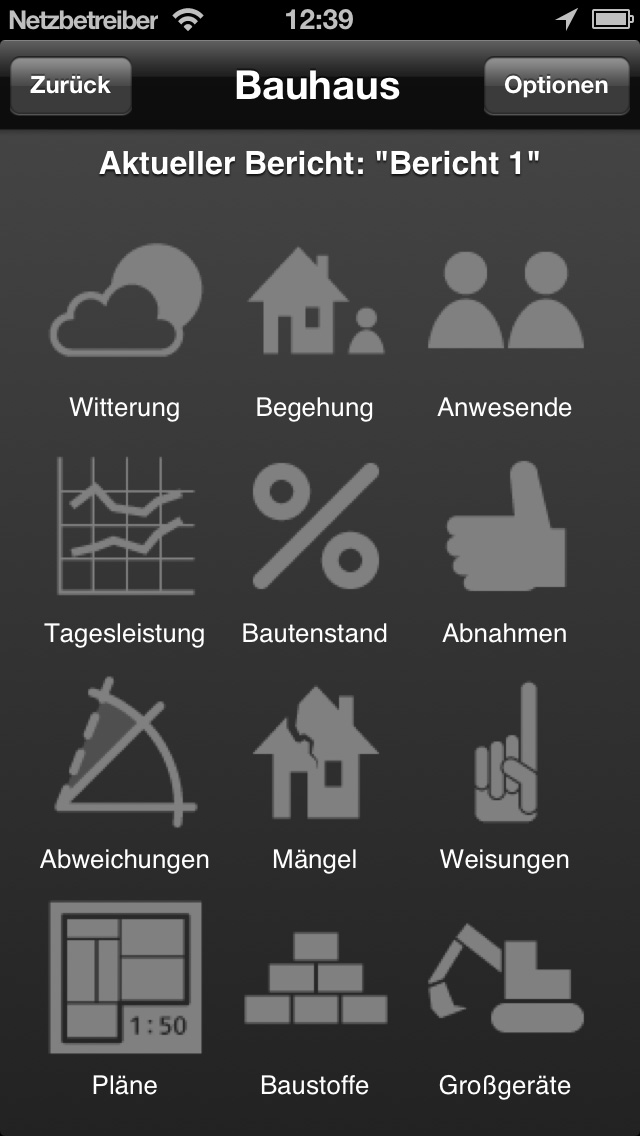Select the Begehung tile
Image resolution: width=640 pixels, height=1136 pixels.
coord(315,301)
